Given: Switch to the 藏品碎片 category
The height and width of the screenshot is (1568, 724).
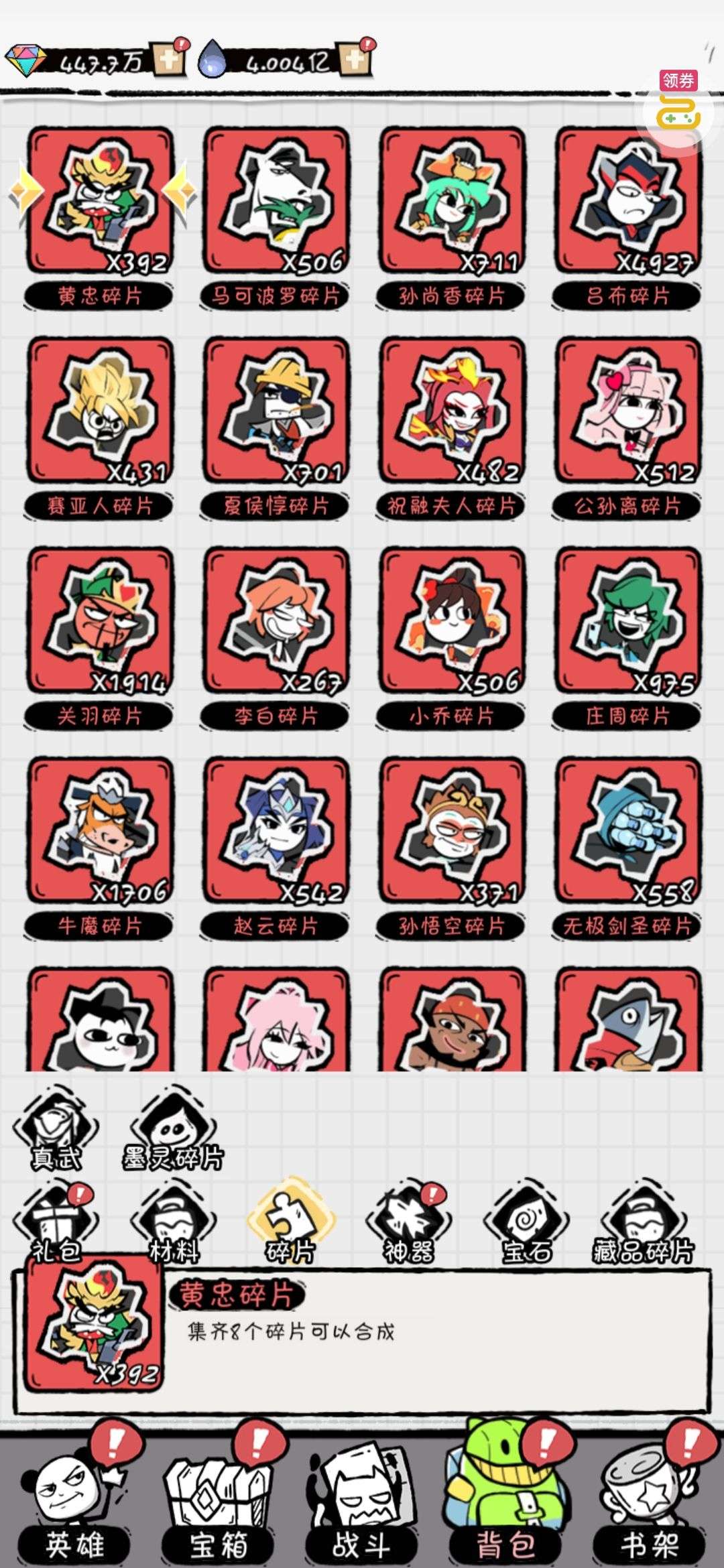Looking at the screenshot, I should point(643,1226).
